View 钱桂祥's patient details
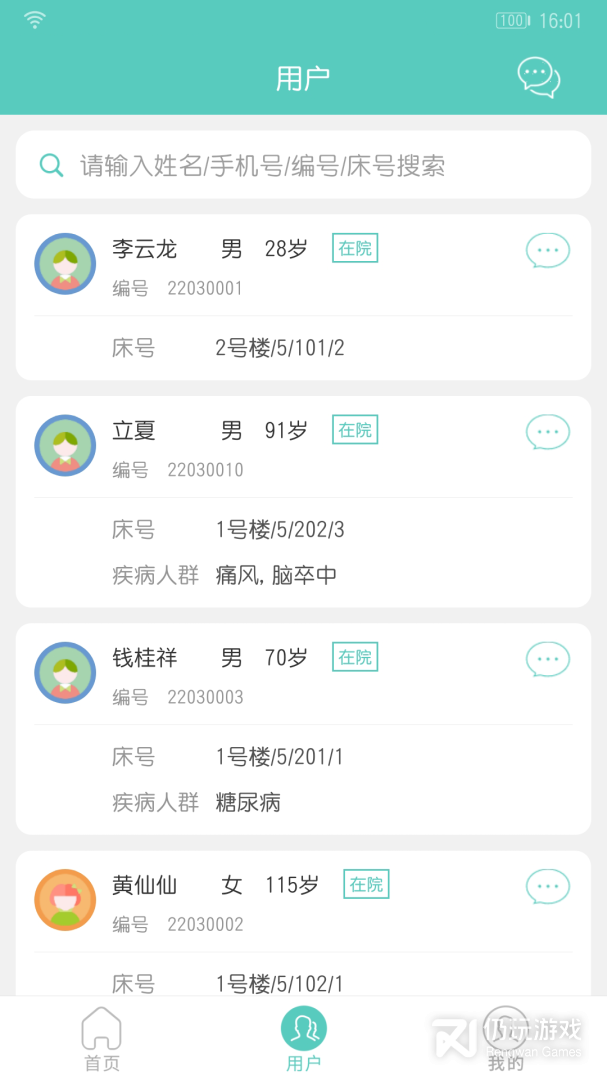Viewport: 607px width, 1080px height. [300, 729]
